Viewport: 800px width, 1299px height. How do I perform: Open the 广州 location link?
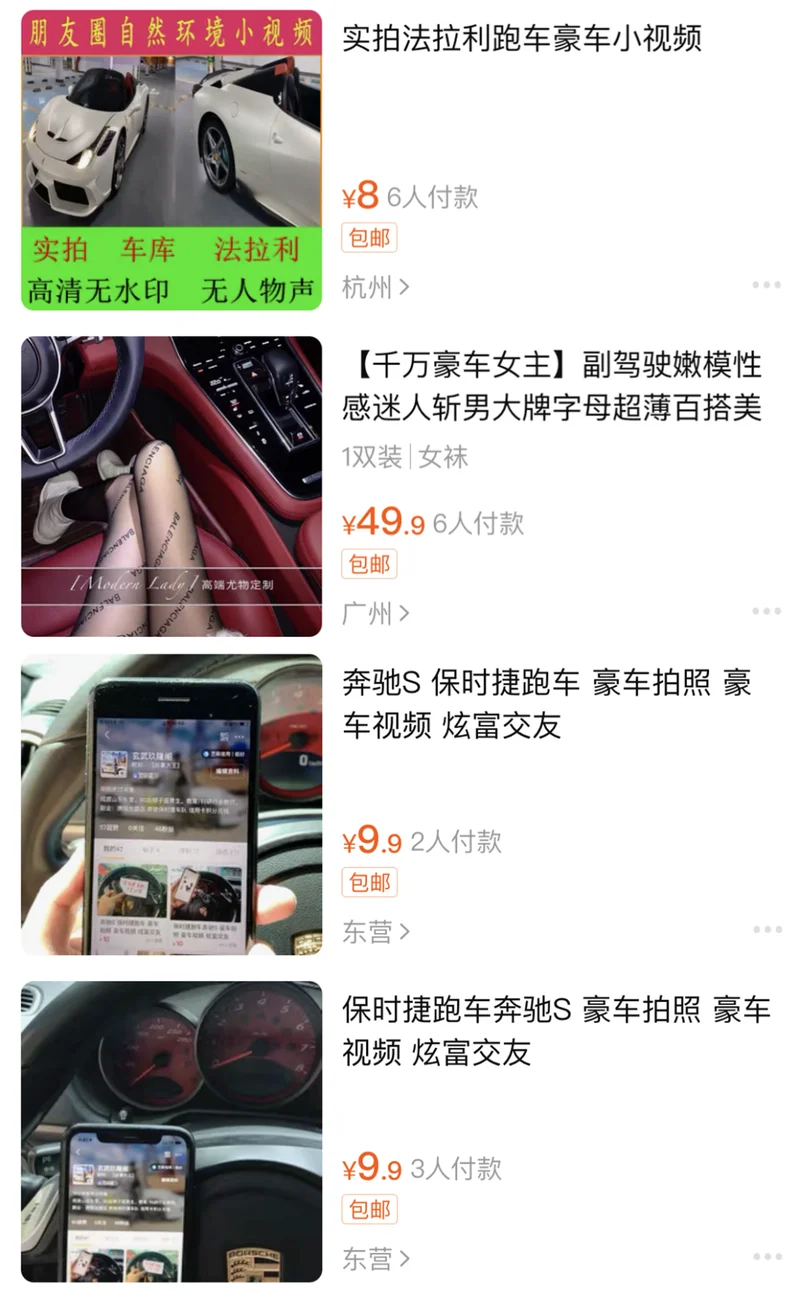click(x=375, y=613)
